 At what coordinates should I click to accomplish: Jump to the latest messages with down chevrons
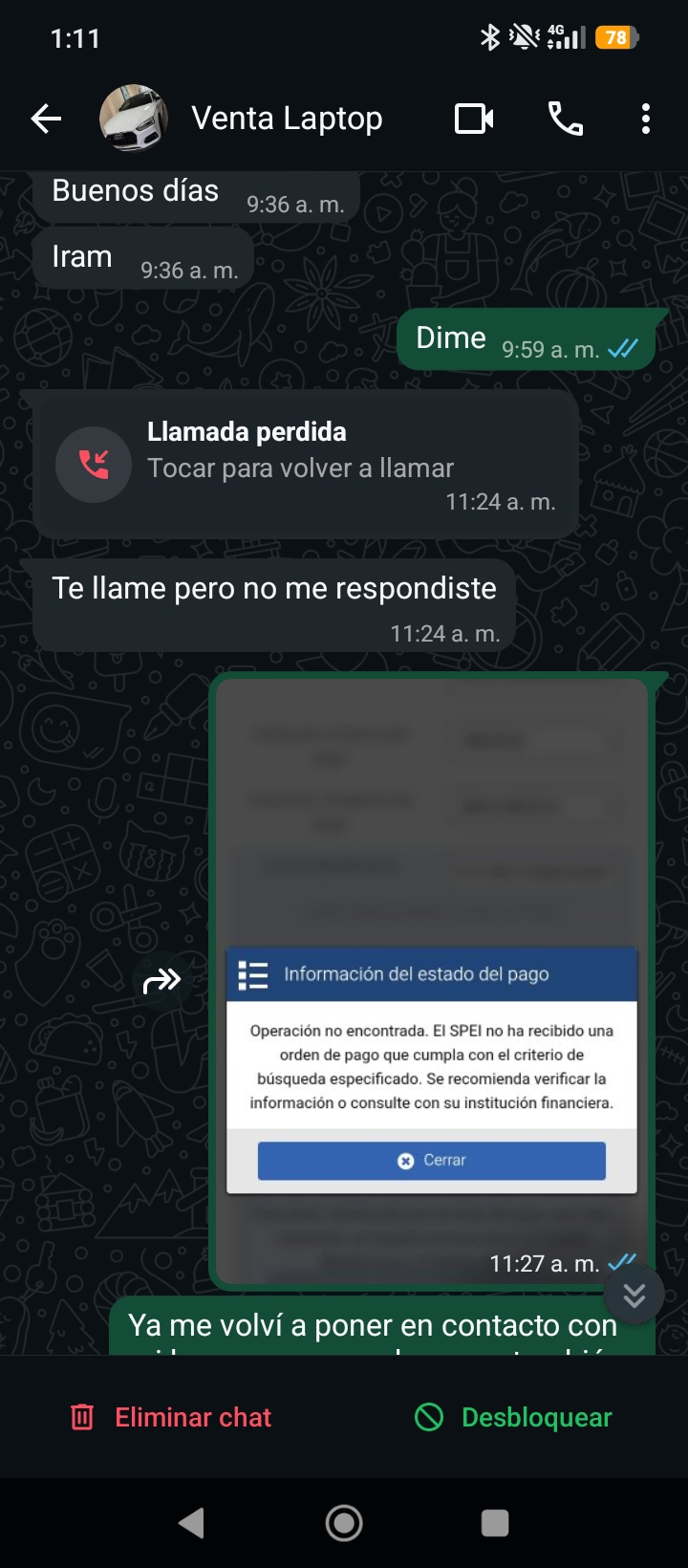pos(634,1295)
